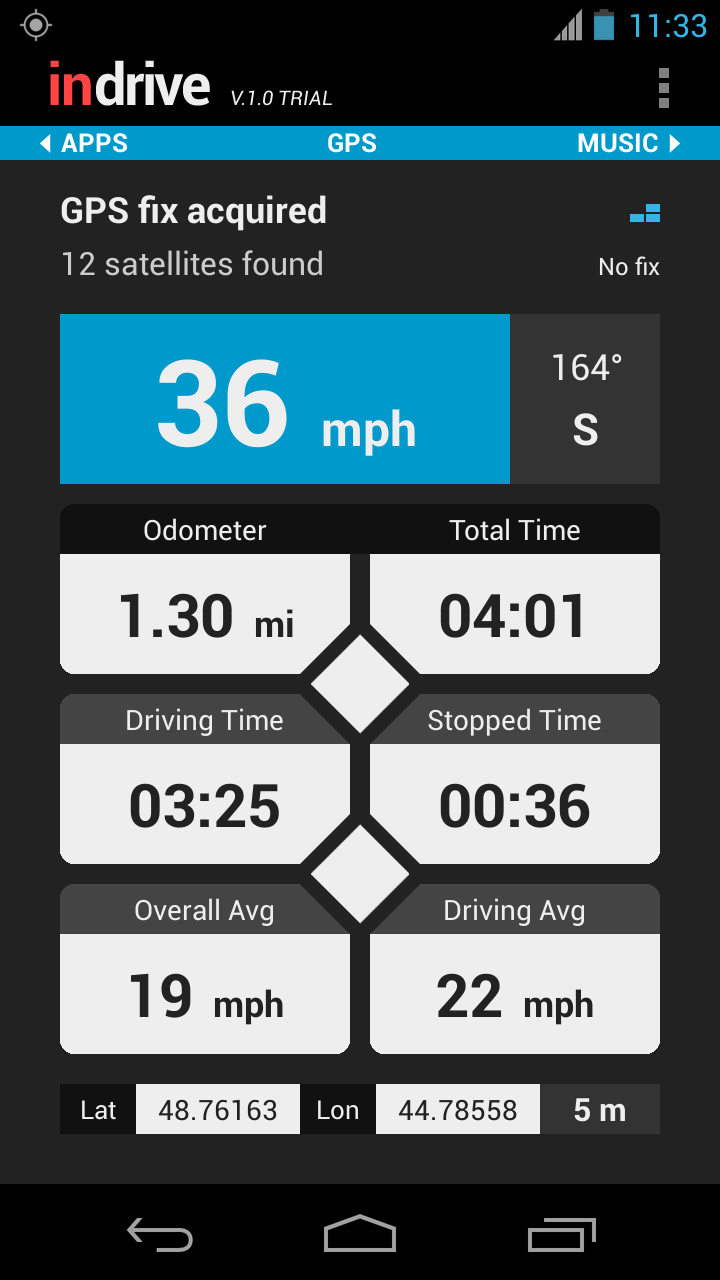Go back using the system back button

pyautogui.click(x=160, y=1234)
